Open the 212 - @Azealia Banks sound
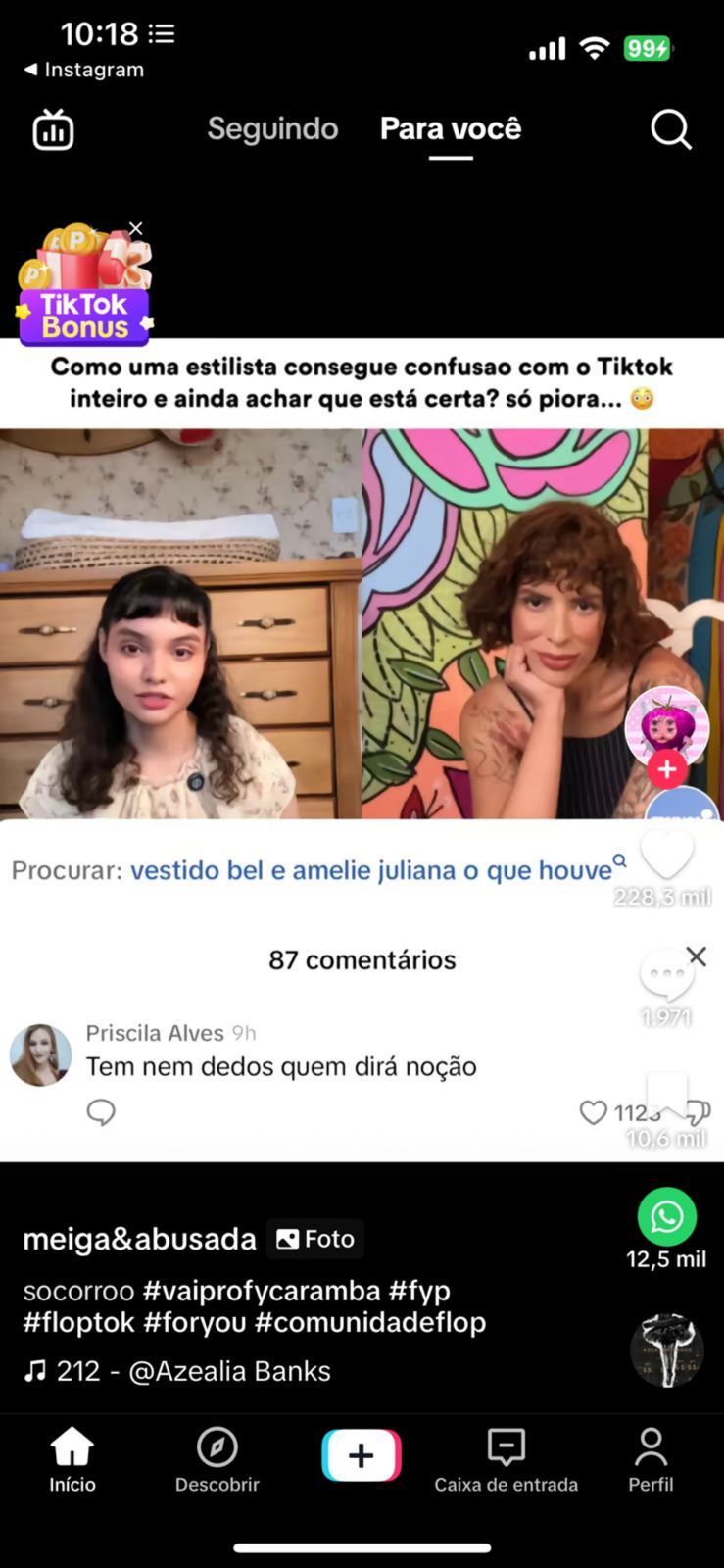 tap(193, 1370)
